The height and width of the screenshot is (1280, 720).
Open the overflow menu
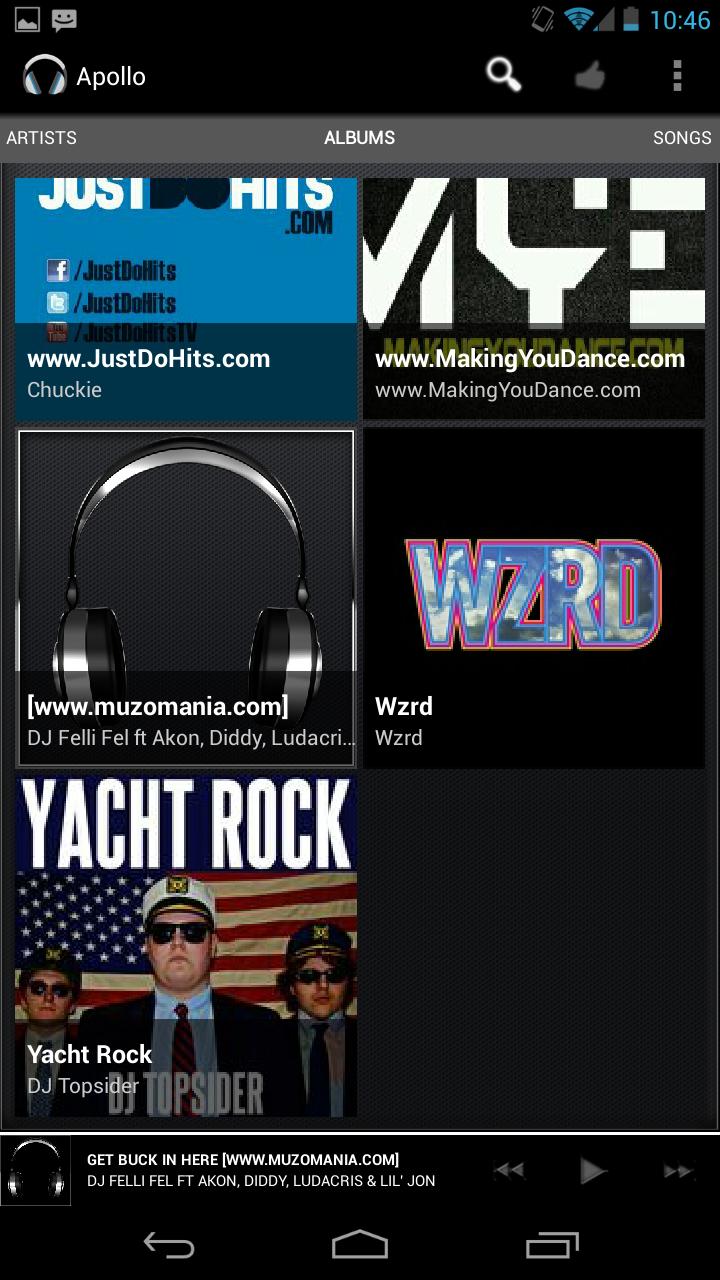click(677, 76)
